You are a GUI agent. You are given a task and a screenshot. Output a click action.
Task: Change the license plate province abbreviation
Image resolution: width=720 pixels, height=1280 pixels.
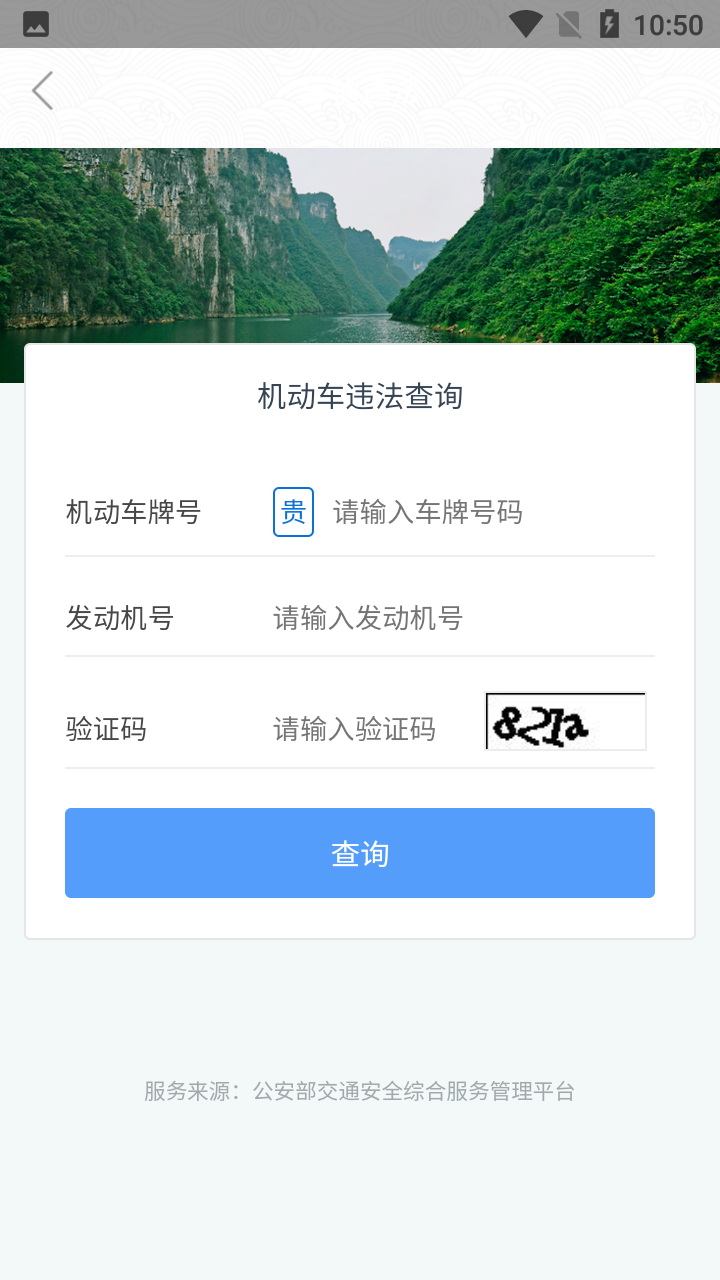[x=293, y=512]
